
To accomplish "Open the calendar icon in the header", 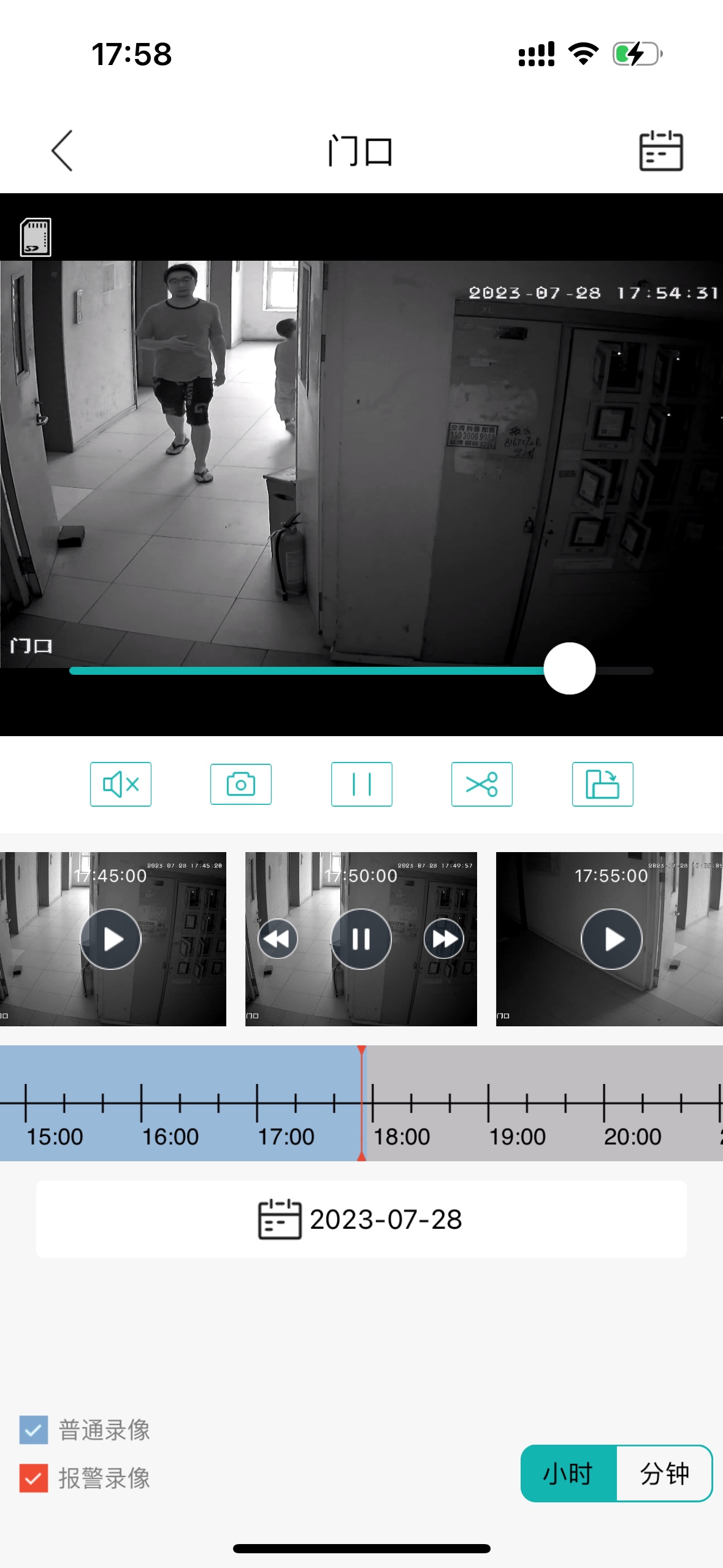I will pyautogui.click(x=660, y=151).
